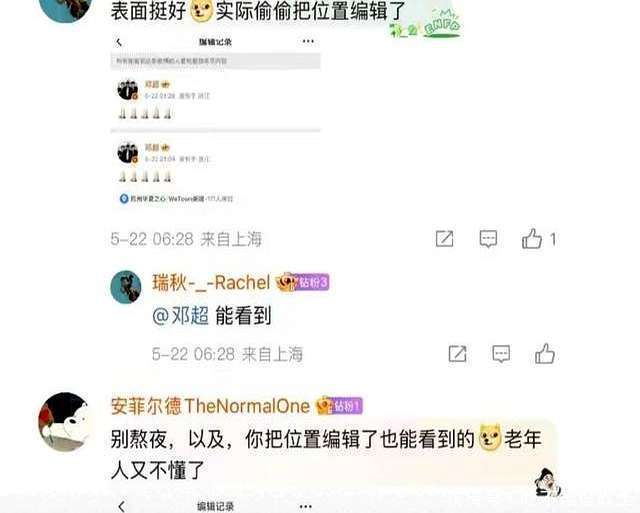Like 瑞秋-_-Rachel's reply
640x513 pixels.
[x=545, y=354]
